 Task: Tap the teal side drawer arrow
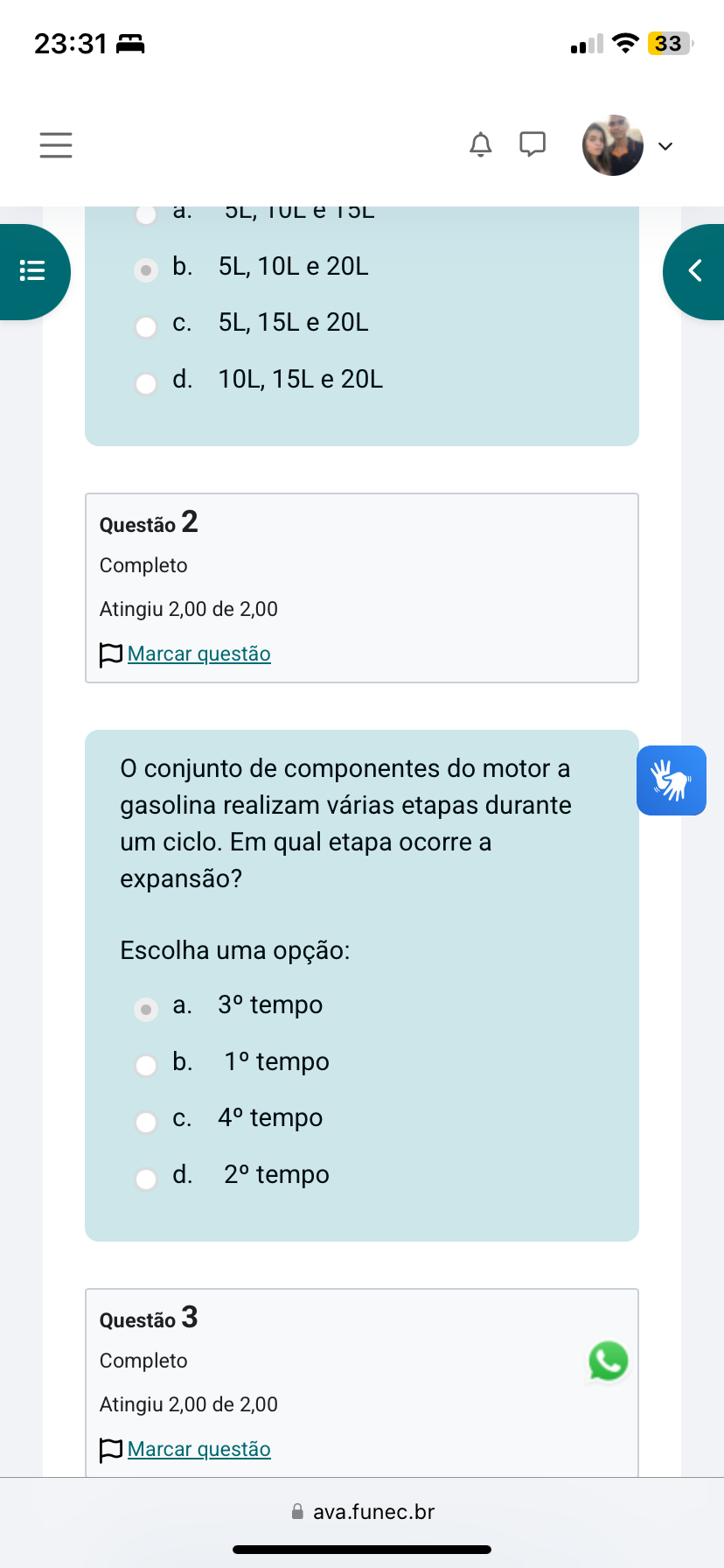695,271
